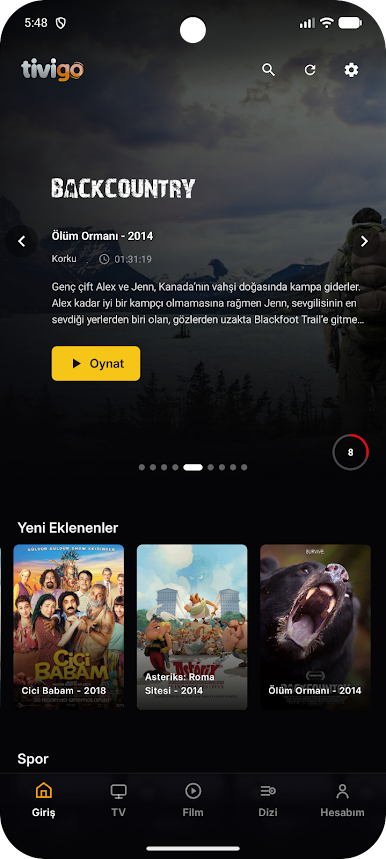Open Asteriks: Roma Sitesi - 2014 poster

pyautogui.click(x=192, y=627)
